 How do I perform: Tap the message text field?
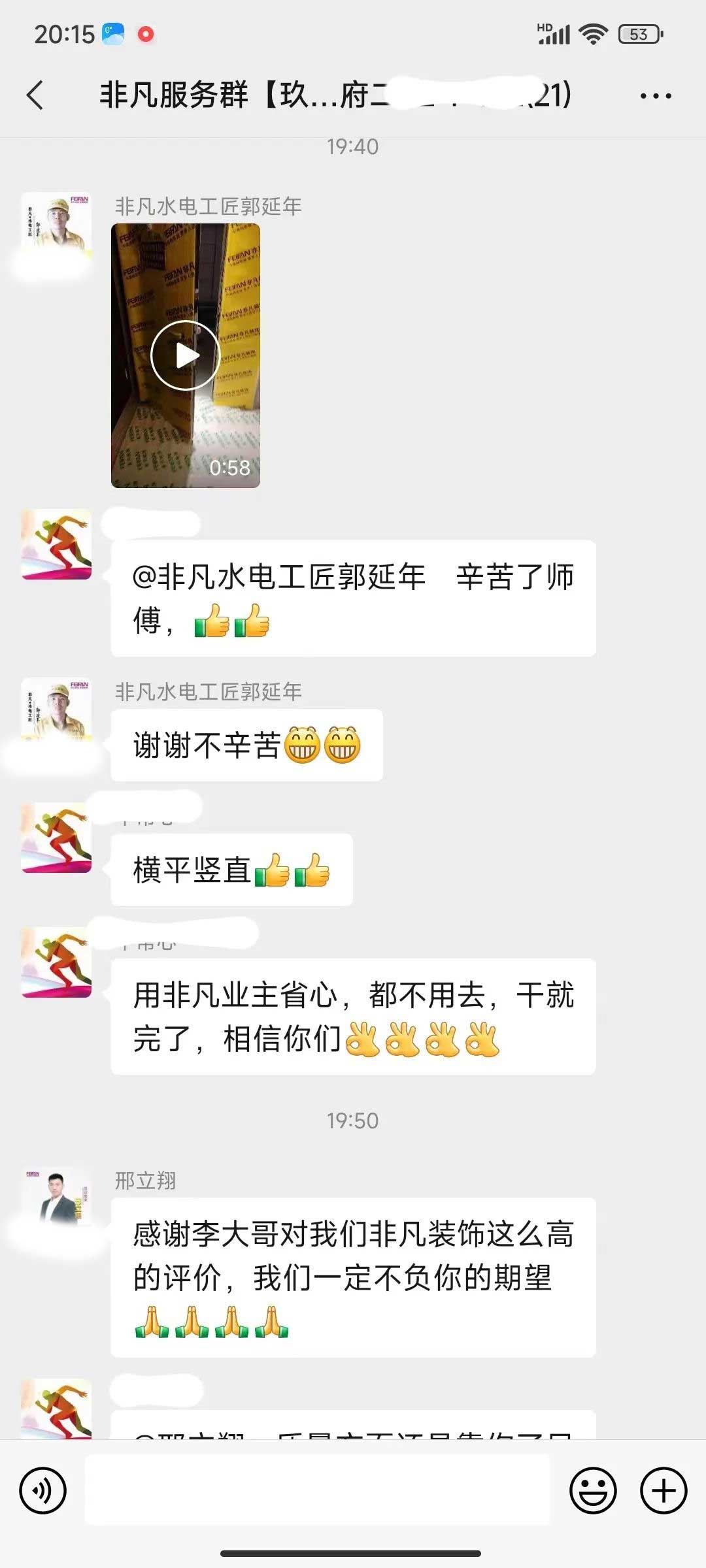318,1490
